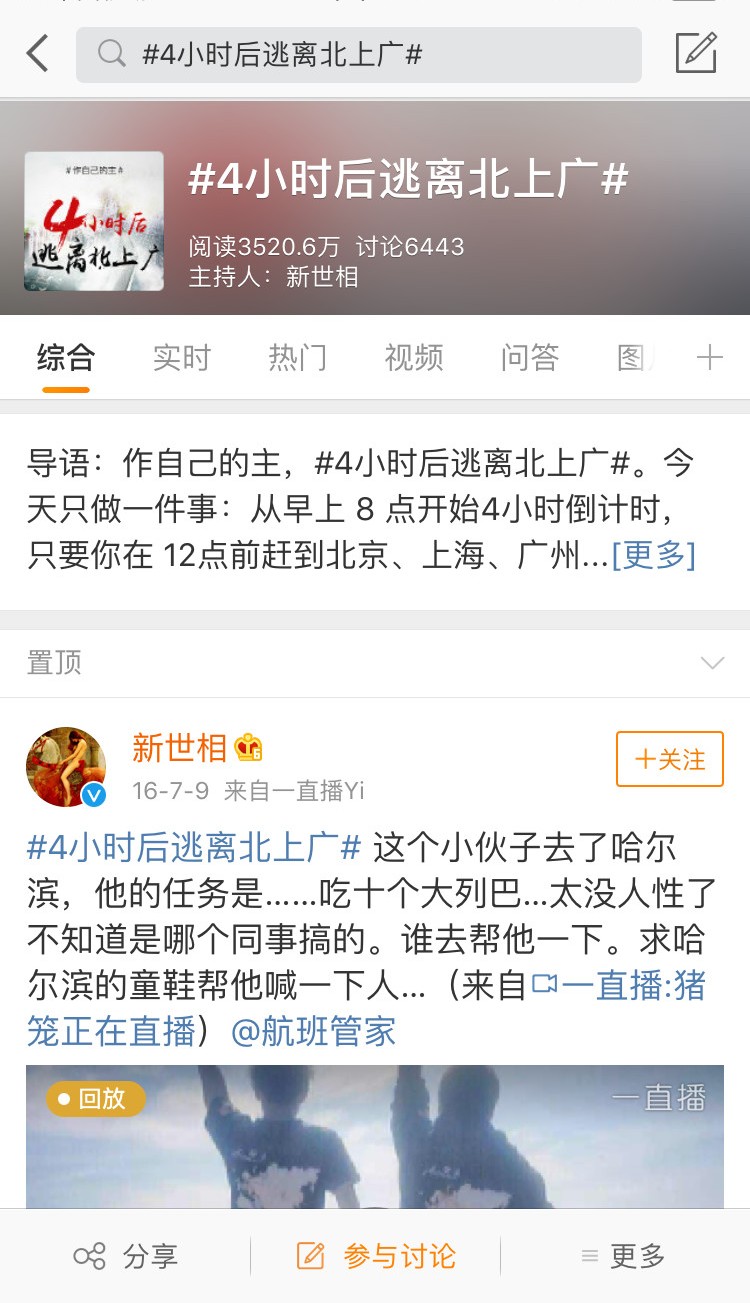Screen dimensions: 750x1303
Task: Open the host 新世相 in the topic header
Action: coord(322,277)
